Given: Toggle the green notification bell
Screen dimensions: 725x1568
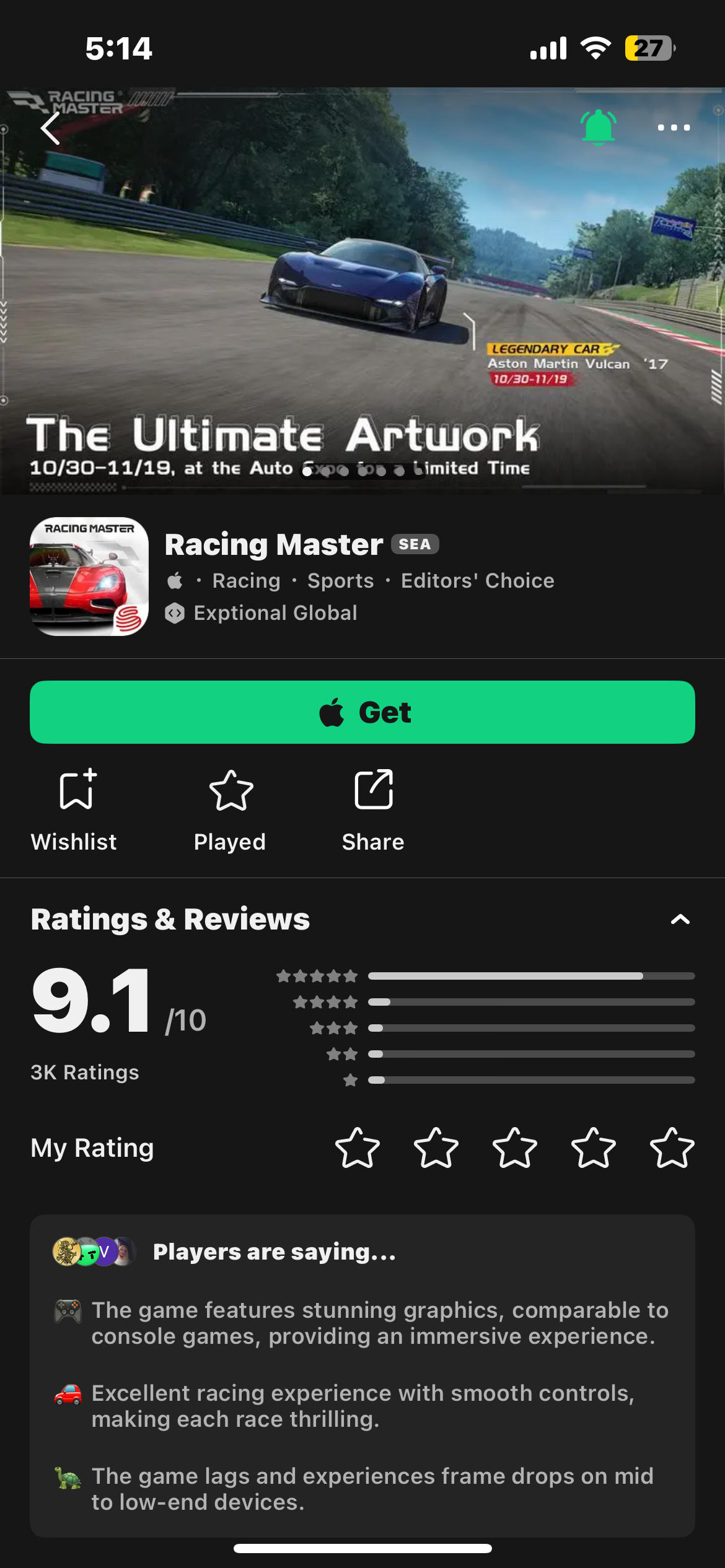Looking at the screenshot, I should pyautogui.click(x=598, y=127).
